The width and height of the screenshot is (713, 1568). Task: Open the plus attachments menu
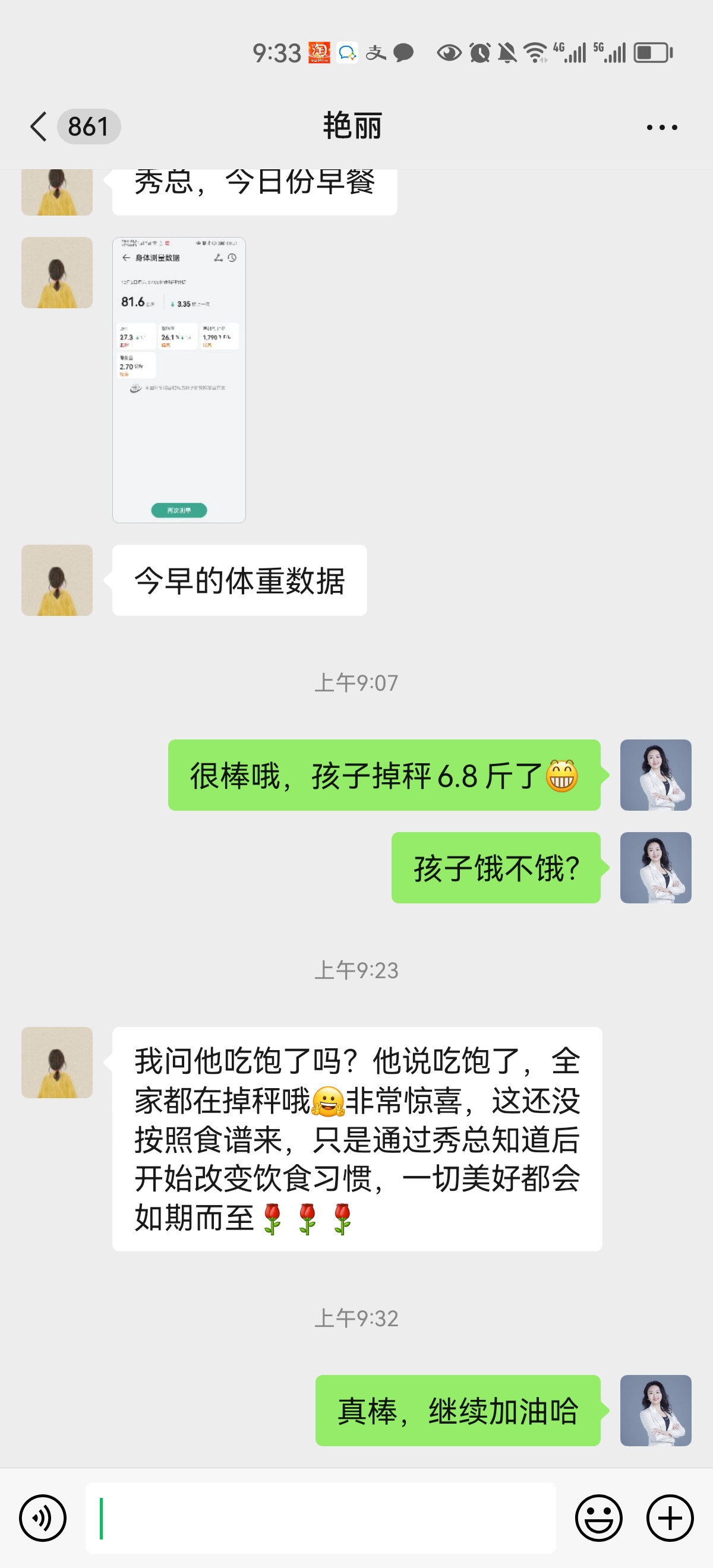tap(670, 1518)
